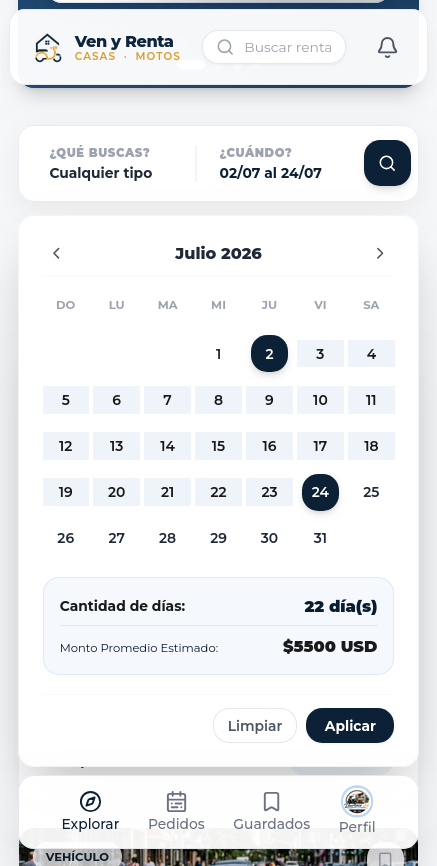Open the Pedidos tab
The height and width of the screenshot is (866, 437).
(x=176, y=811)
